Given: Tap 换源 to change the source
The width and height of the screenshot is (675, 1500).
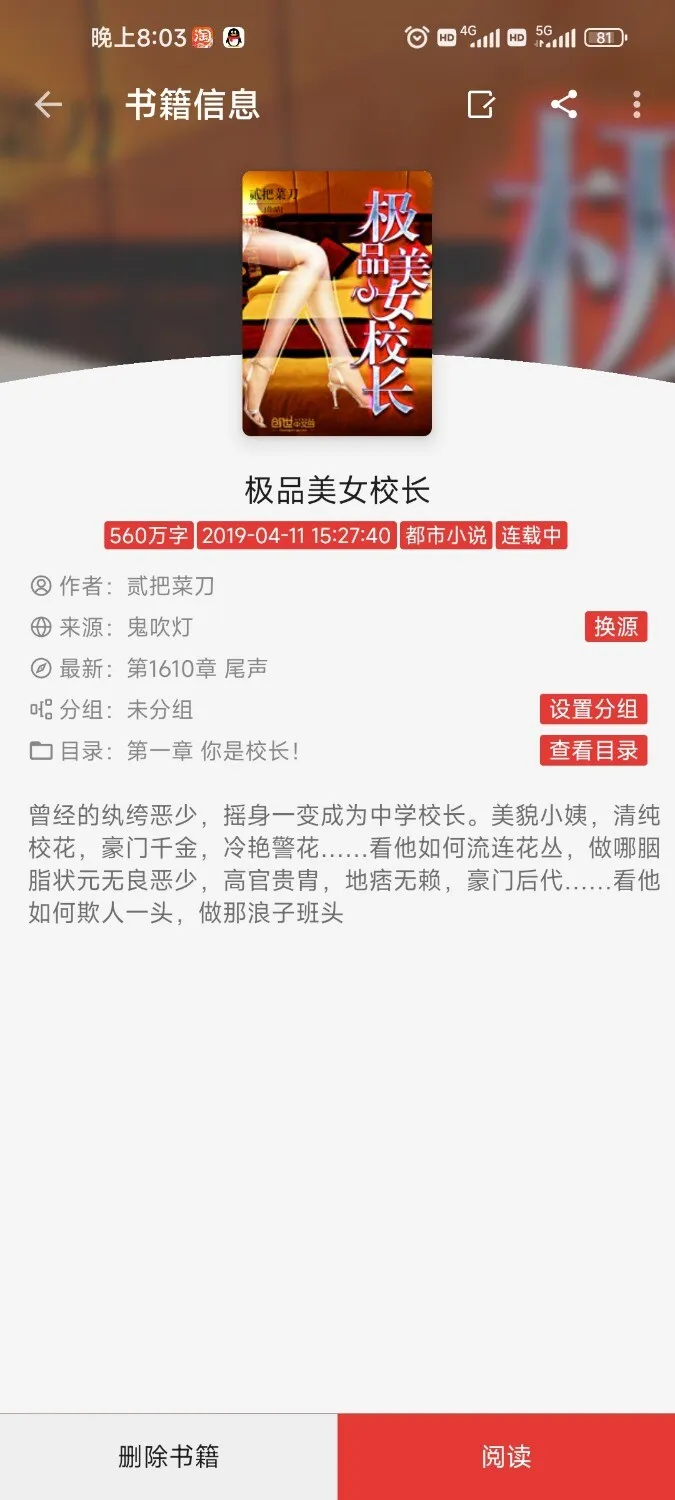Looking at the screenshot, I should click(x=616, y=627).
